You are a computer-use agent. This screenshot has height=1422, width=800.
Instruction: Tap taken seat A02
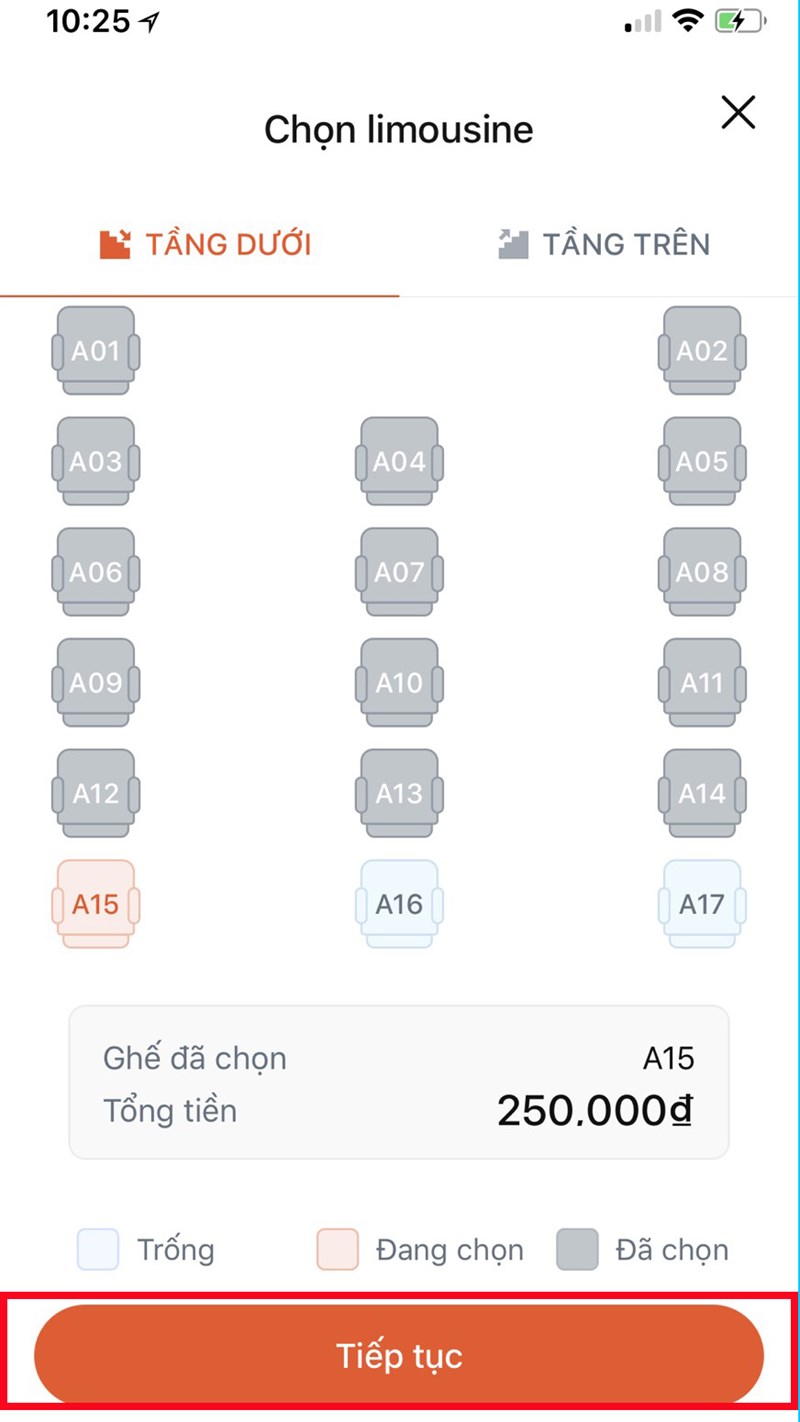pos(702,351)
